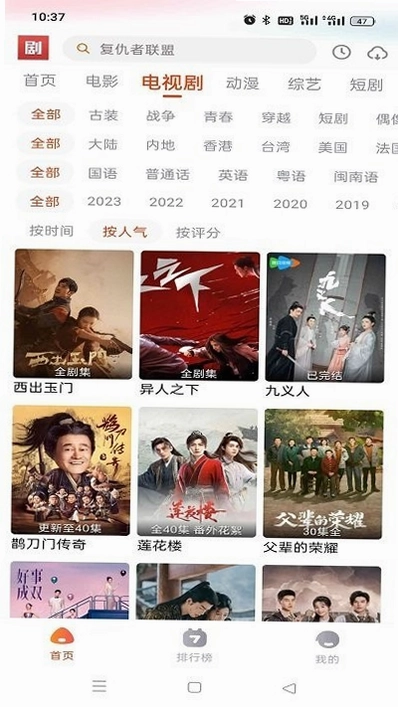Open the 父辈的荣耀 drama card
This screenshot has height=707, width=398.
[x=323, y=482]
